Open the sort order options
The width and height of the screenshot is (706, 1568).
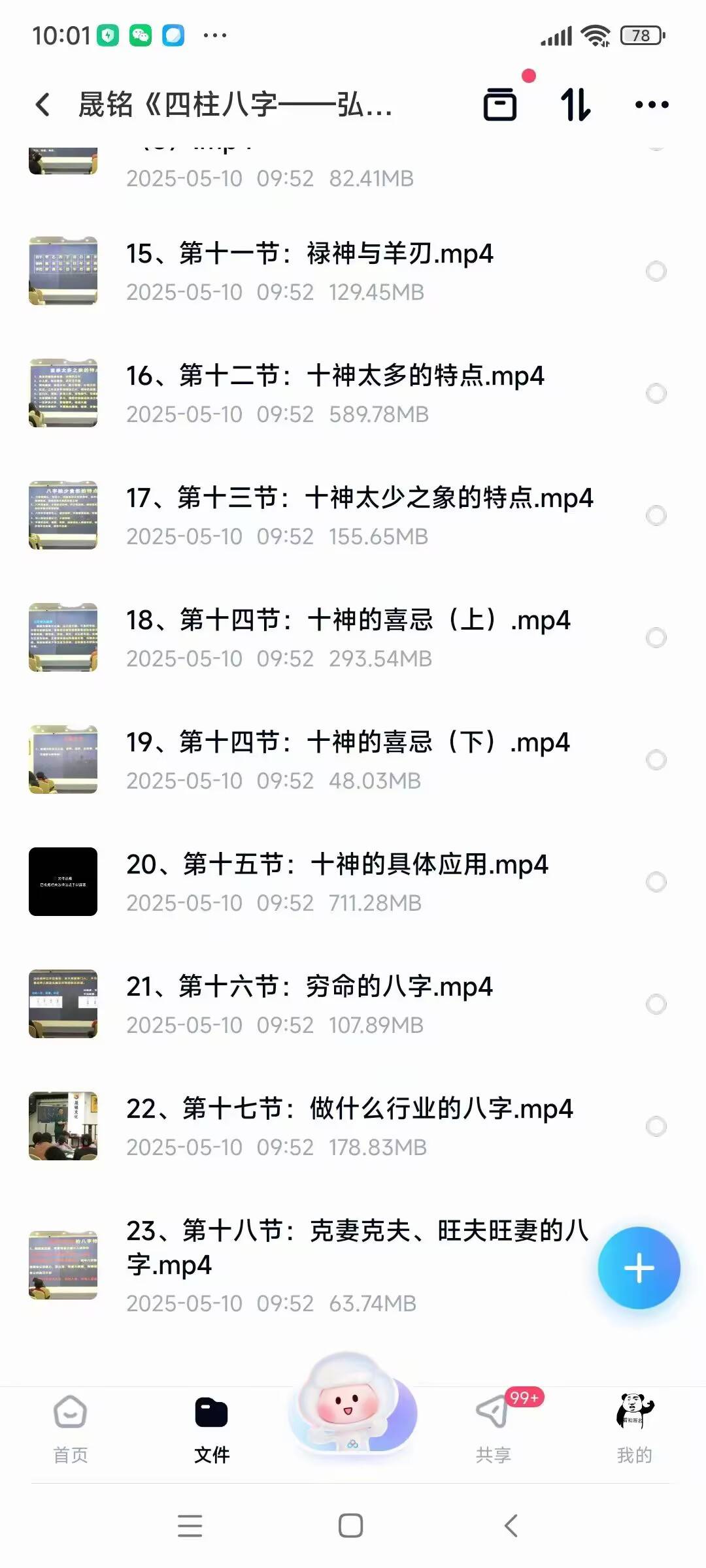coord(576,105)
